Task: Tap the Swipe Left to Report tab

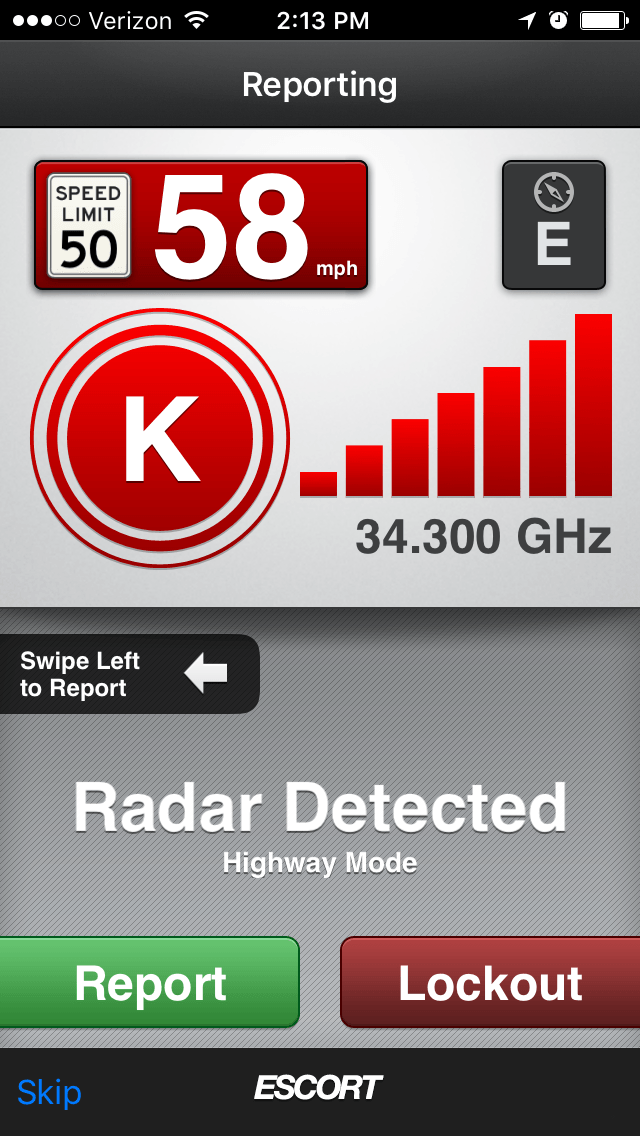Action: (129, 674)
